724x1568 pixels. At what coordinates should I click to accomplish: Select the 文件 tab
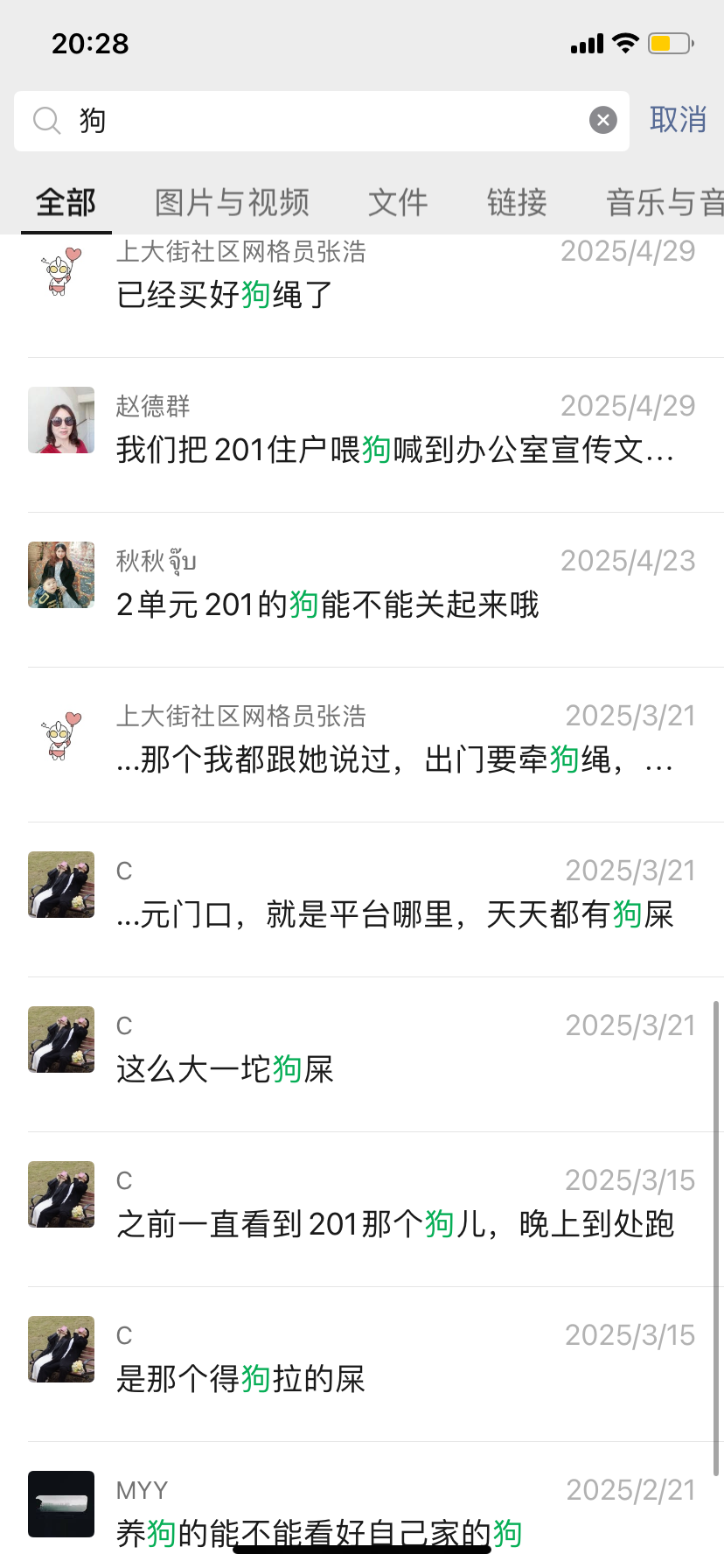pyautogui.click(x=398, y=203)
